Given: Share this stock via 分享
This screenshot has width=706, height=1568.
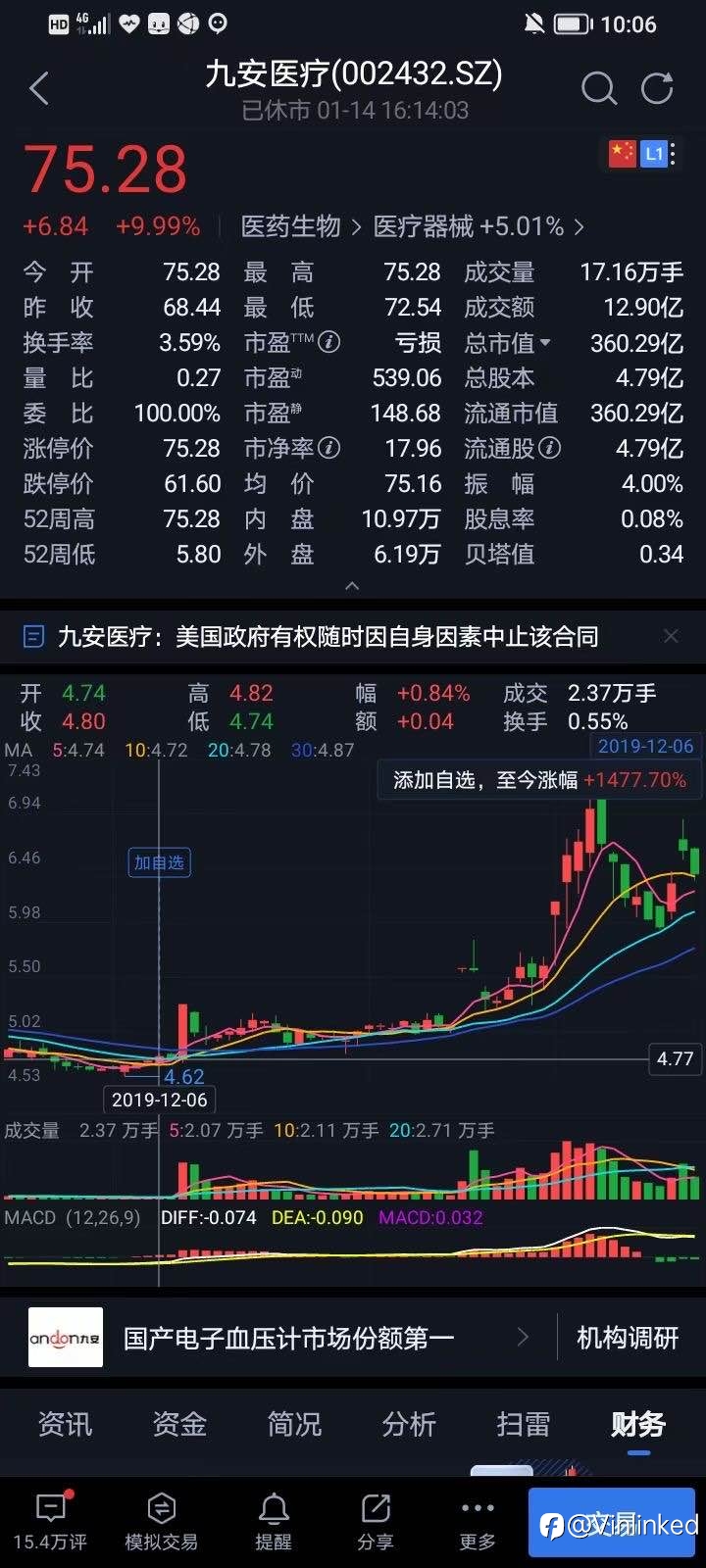Looking at the screenshot, I should pyautogui.click(x=376, y=1522).
